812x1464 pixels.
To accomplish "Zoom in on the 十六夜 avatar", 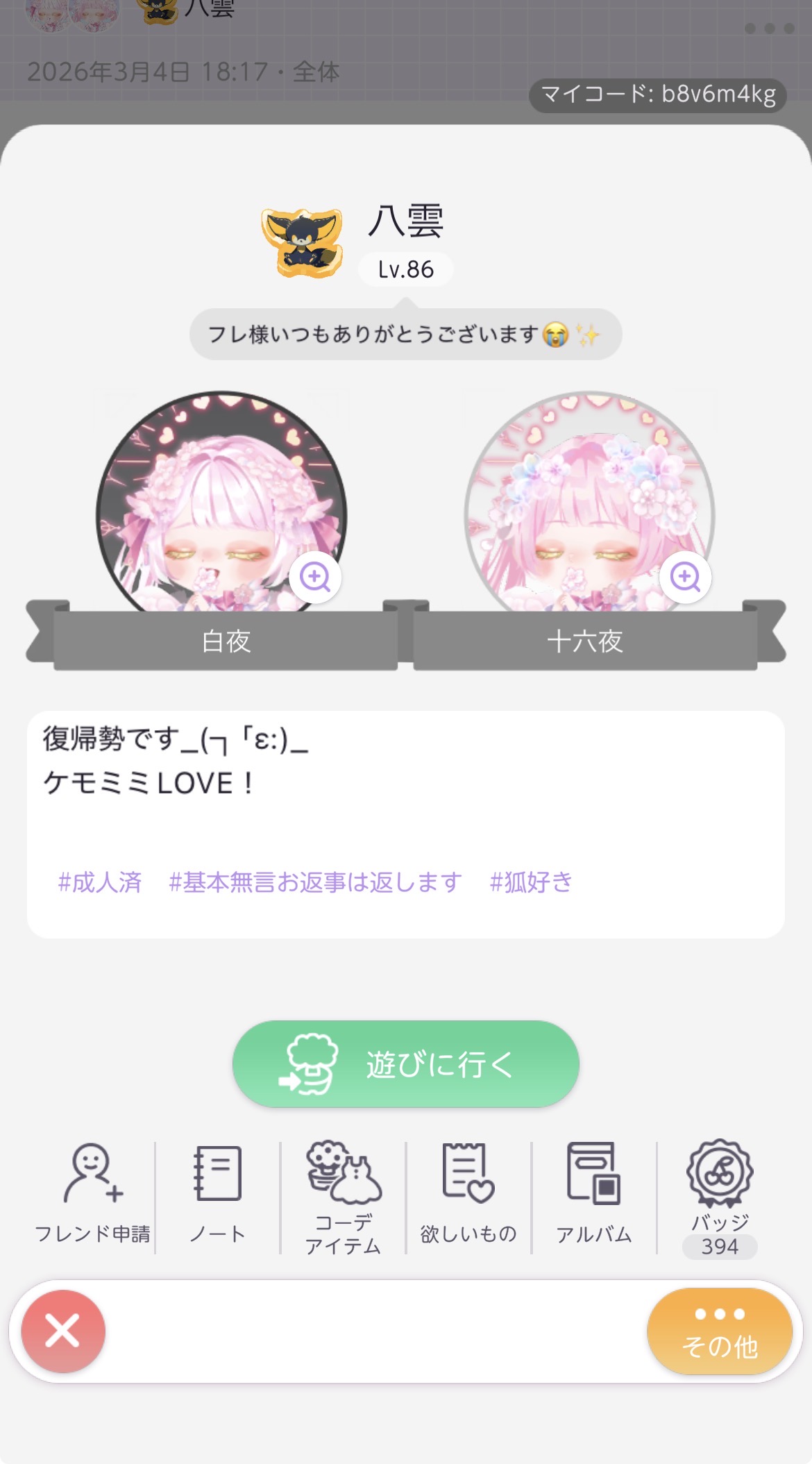I will click(x=686, y=577).
